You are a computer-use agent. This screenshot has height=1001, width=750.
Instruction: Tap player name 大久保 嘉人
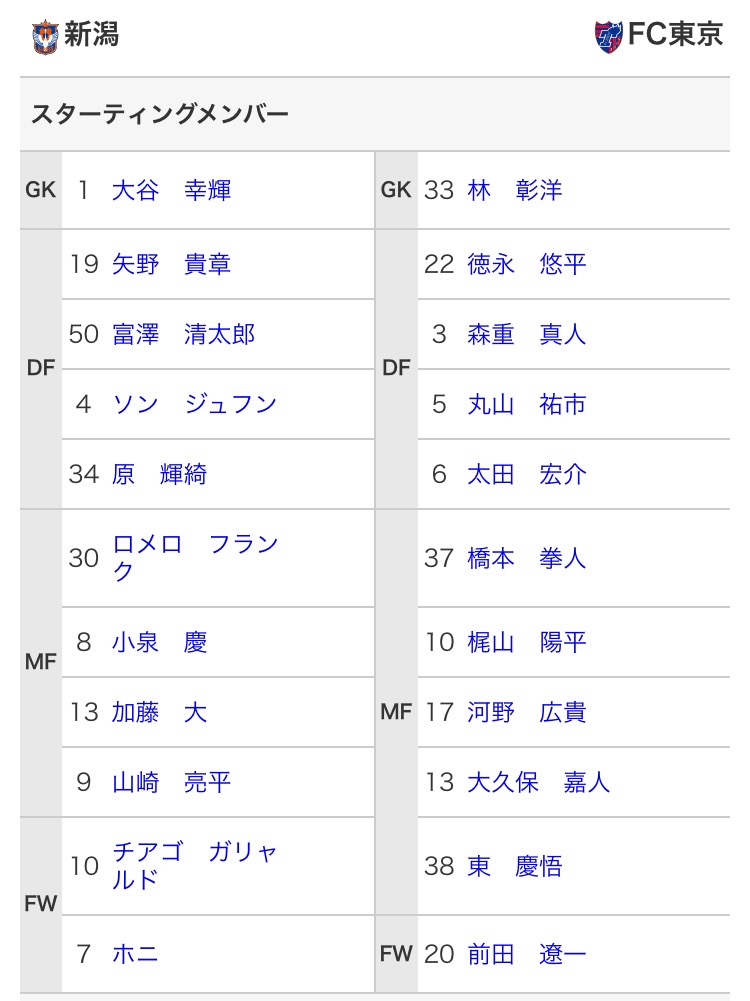pos(539,783)
